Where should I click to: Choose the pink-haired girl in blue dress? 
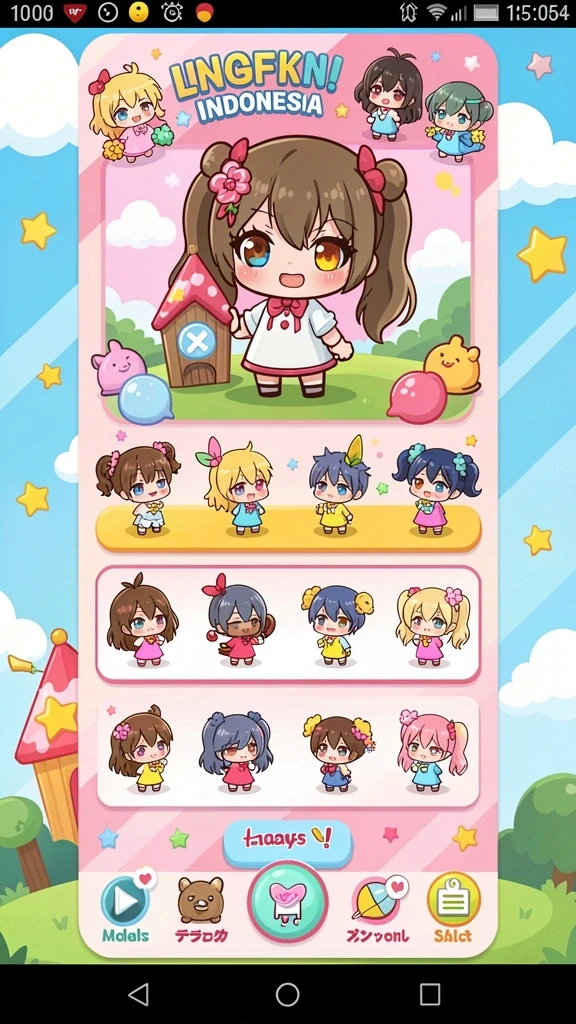point(433,751)
